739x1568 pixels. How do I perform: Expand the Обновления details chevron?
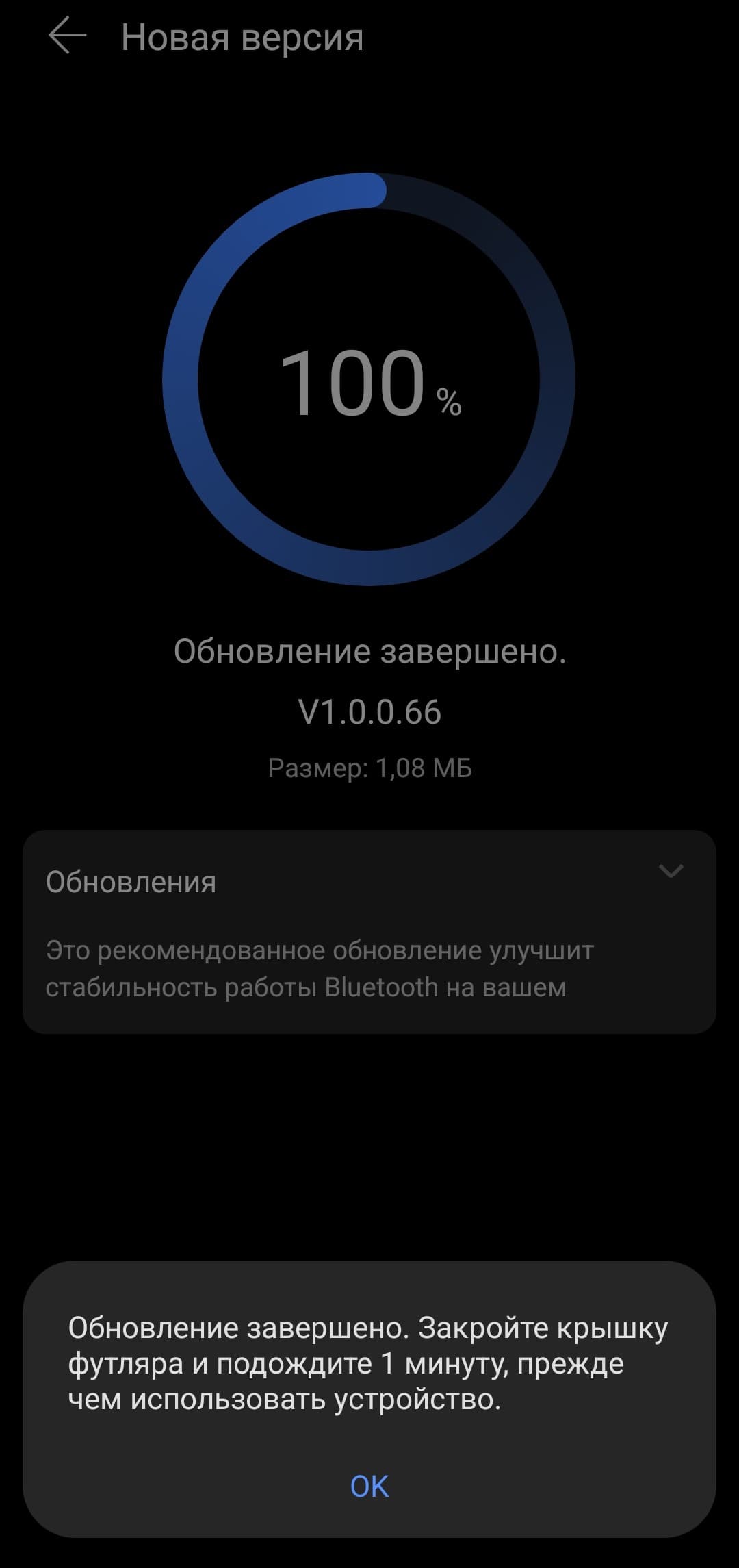671,871
